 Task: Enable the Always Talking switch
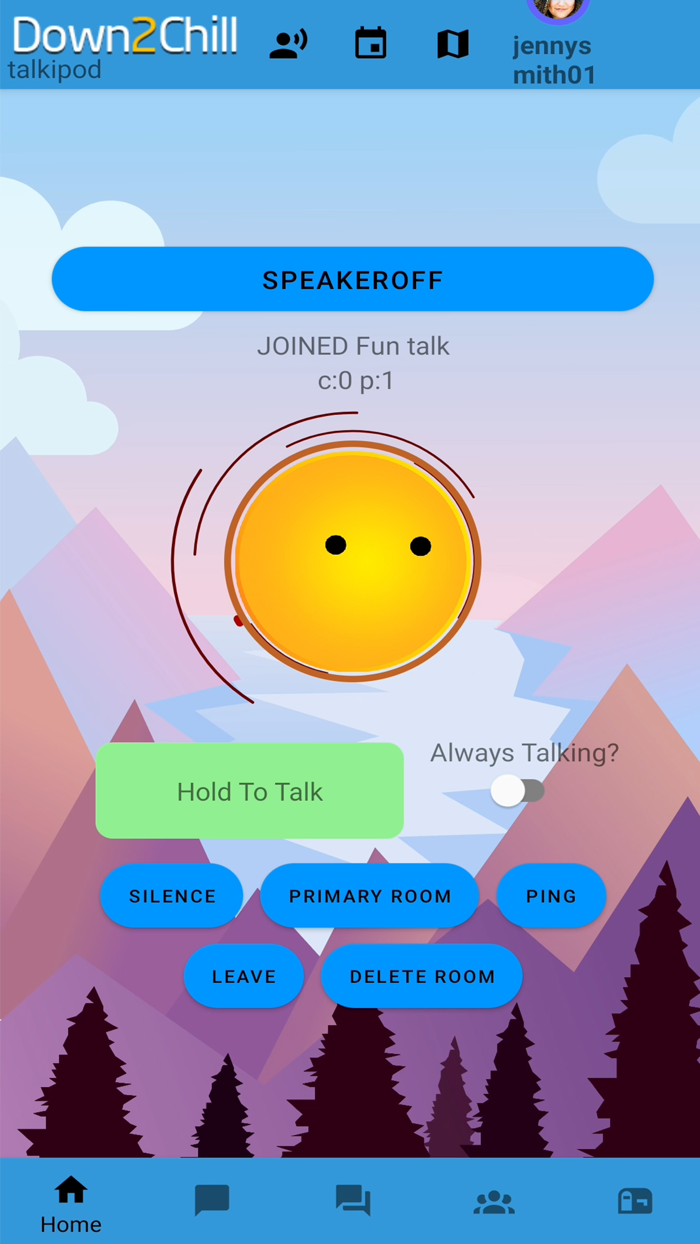(x=518, y=791)
